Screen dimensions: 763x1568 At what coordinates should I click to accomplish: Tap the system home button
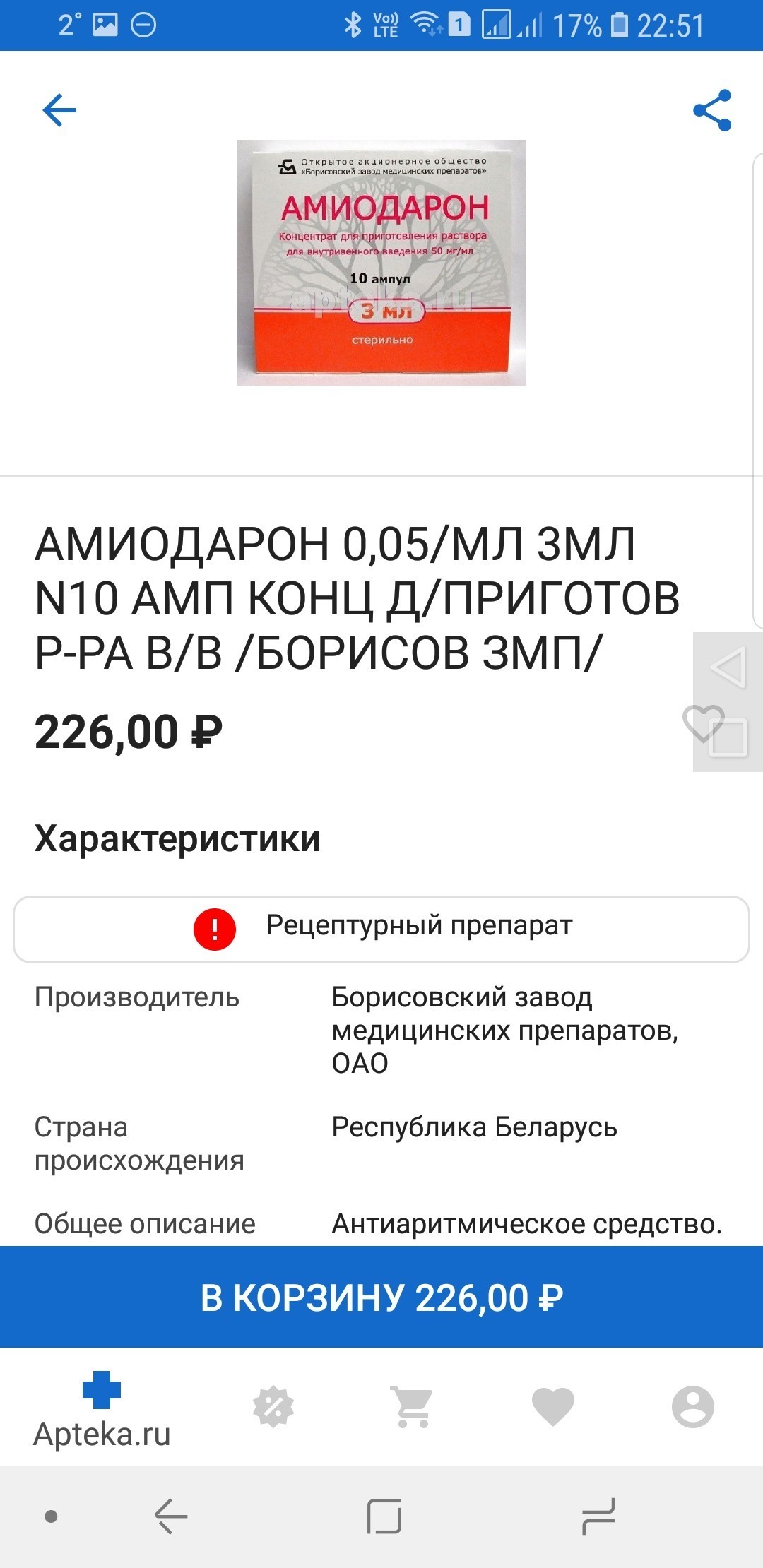tap(384, 1516)
